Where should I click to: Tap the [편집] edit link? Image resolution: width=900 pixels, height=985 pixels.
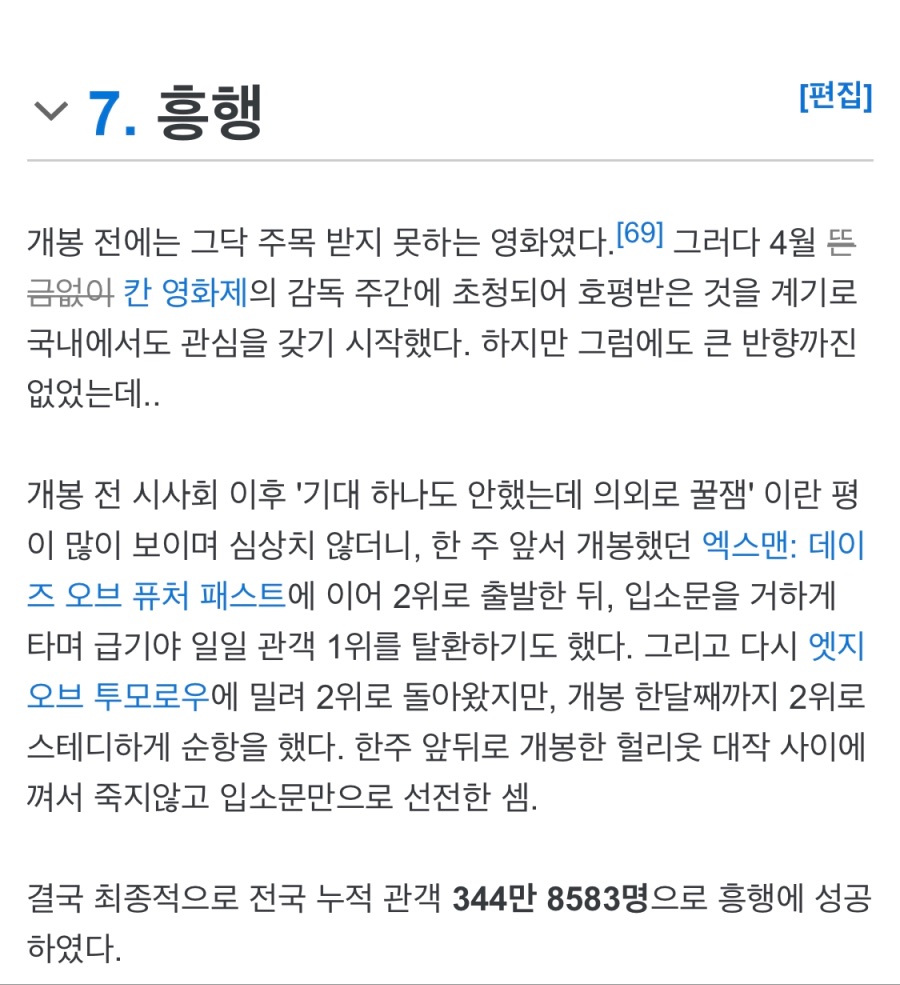point(835,98)
